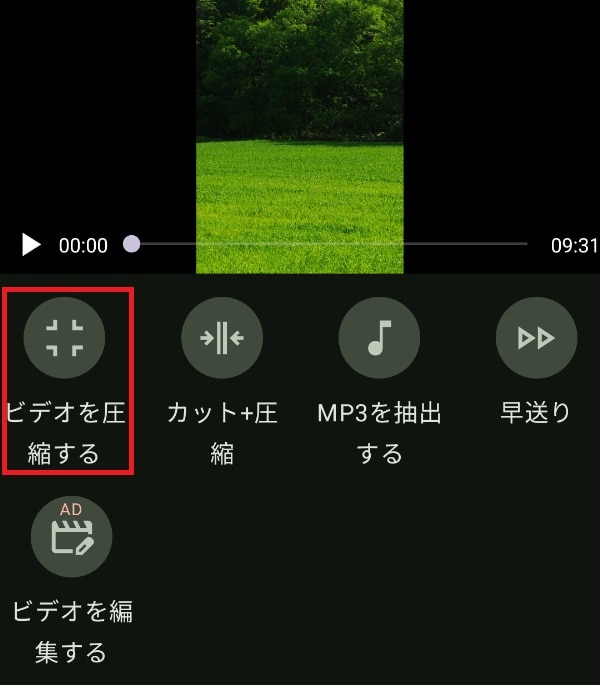Select 早送り fast-forward tool
The height and width of the screenshot is (685, 600).
(x=536, y=338)
